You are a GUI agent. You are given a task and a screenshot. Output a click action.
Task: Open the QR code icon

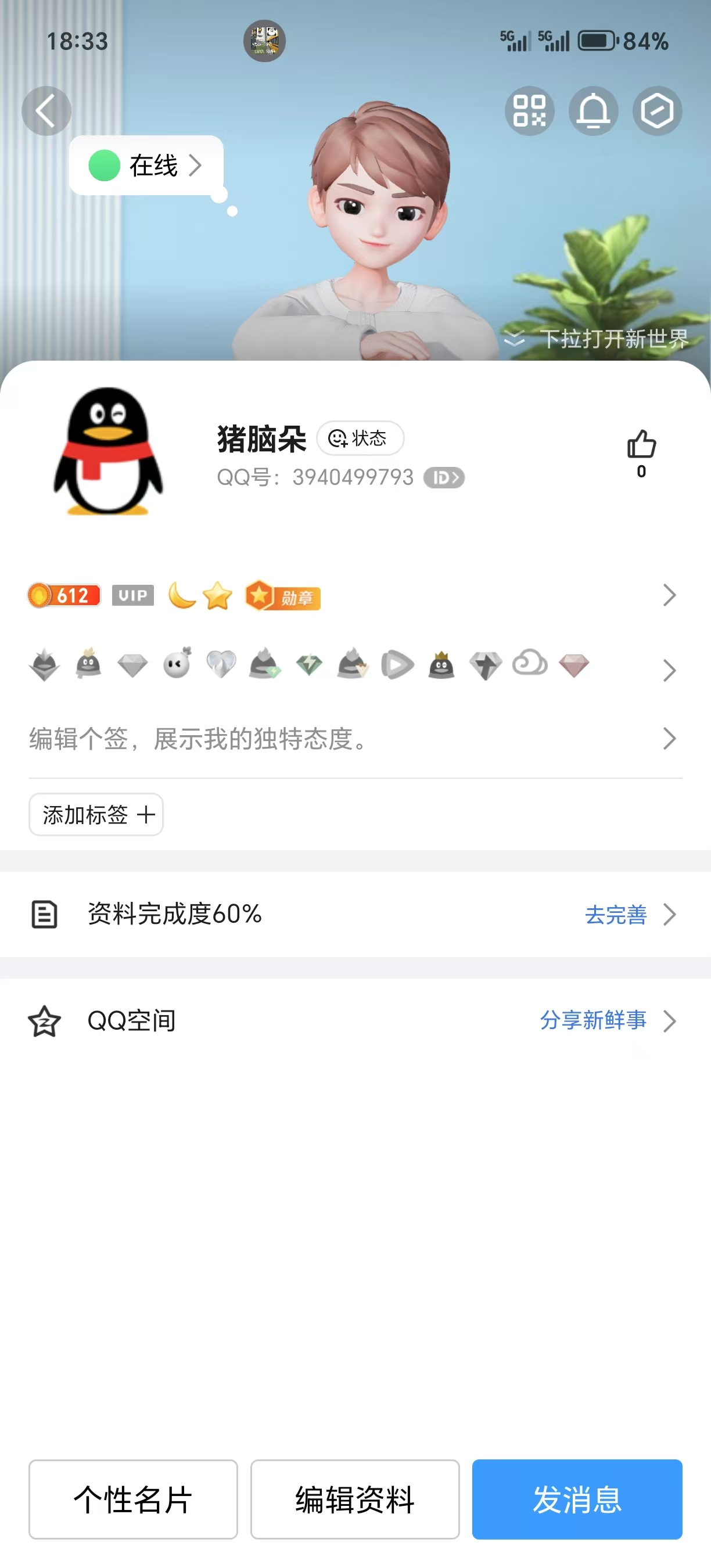(x=529, y=111)
